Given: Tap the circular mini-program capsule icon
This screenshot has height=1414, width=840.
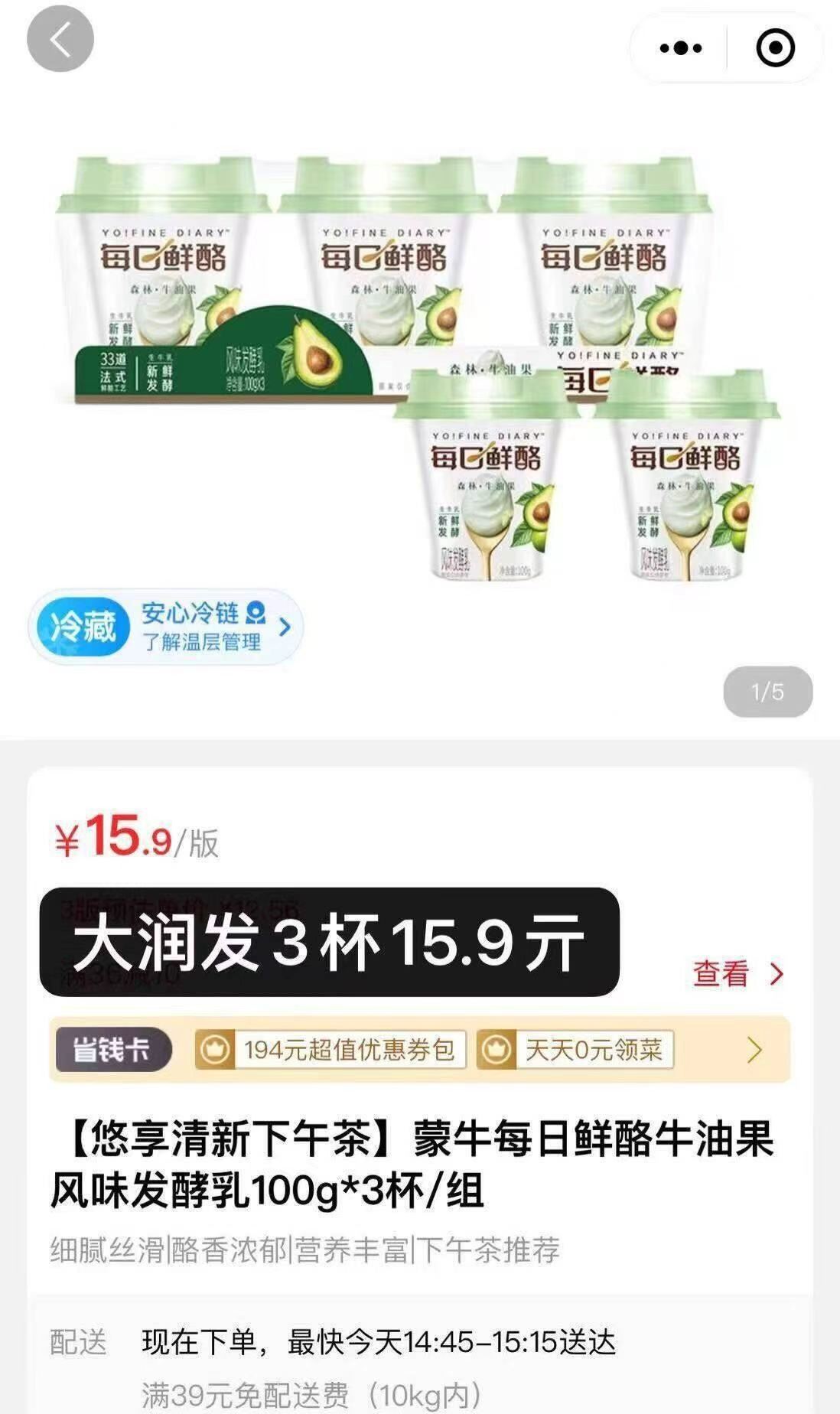Looking at the screenshot, I should (x=775, y=47).
